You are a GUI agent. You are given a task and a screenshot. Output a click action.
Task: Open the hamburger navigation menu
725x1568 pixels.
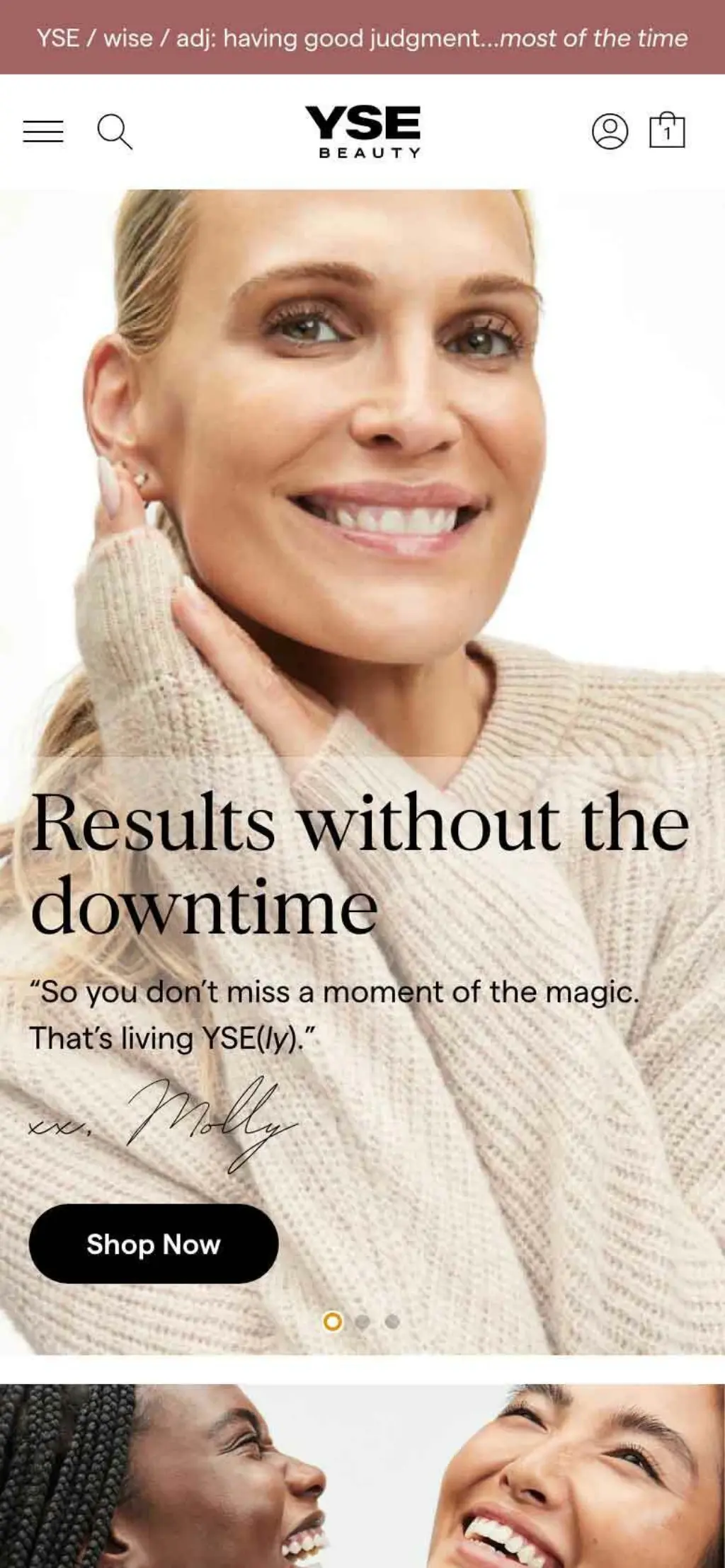click(43, 132)
